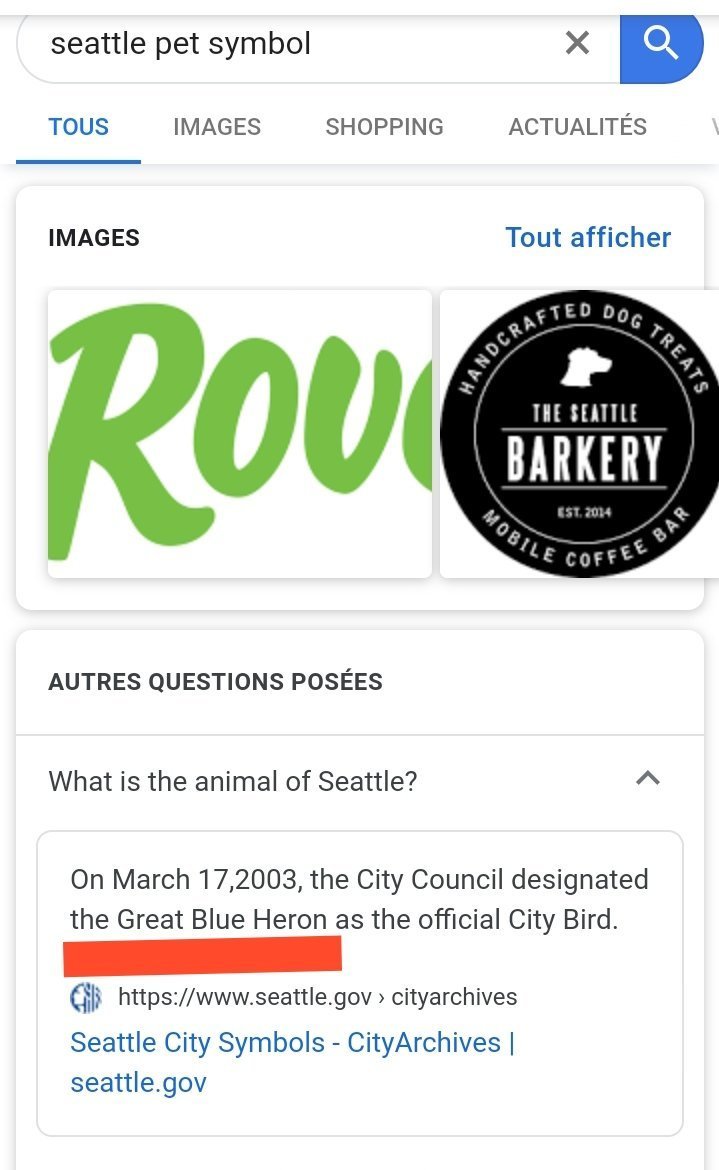Tap the search box with 'seattle pet symbol'
This screenshot has height=1170, width=719.
pos(290,44)
